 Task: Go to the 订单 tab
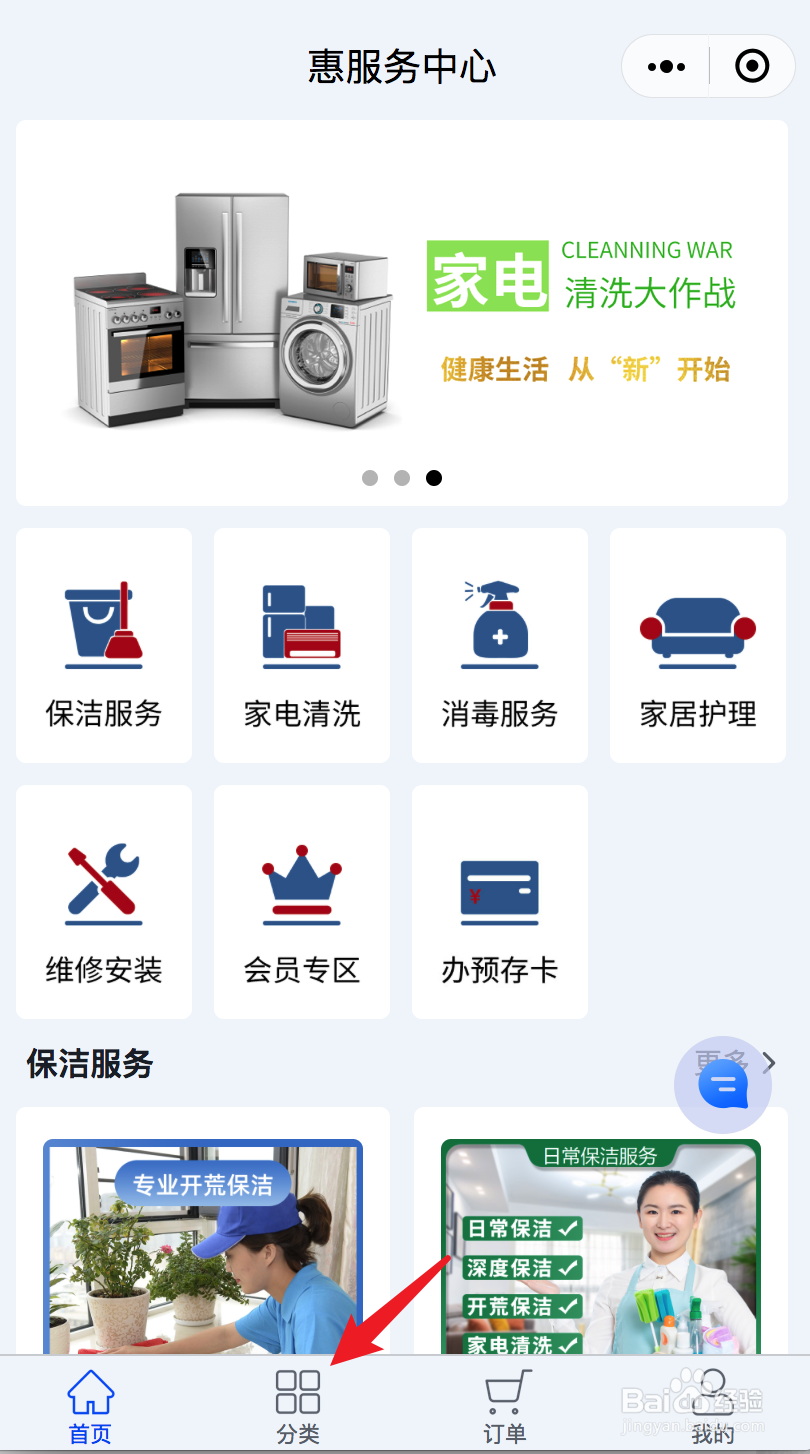coord(505,1406)
